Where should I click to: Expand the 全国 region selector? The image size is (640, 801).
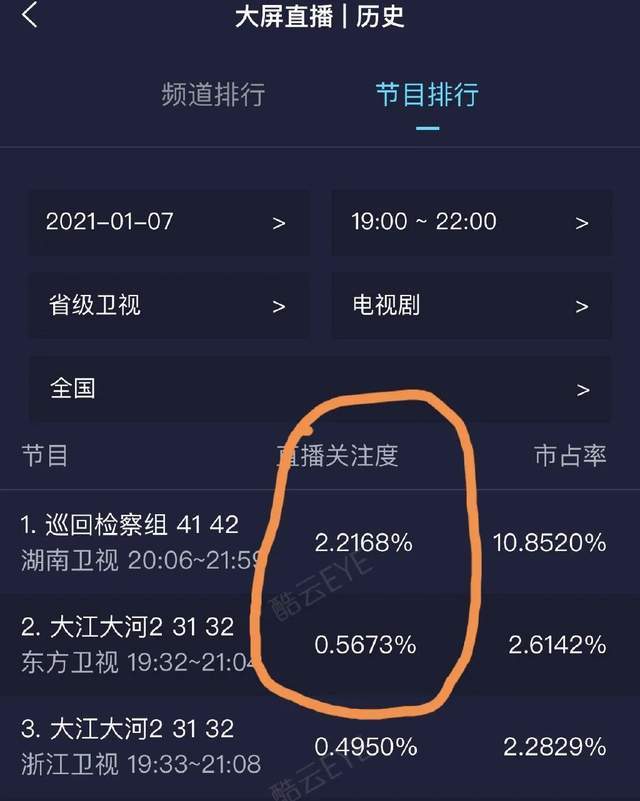(319, 388)
